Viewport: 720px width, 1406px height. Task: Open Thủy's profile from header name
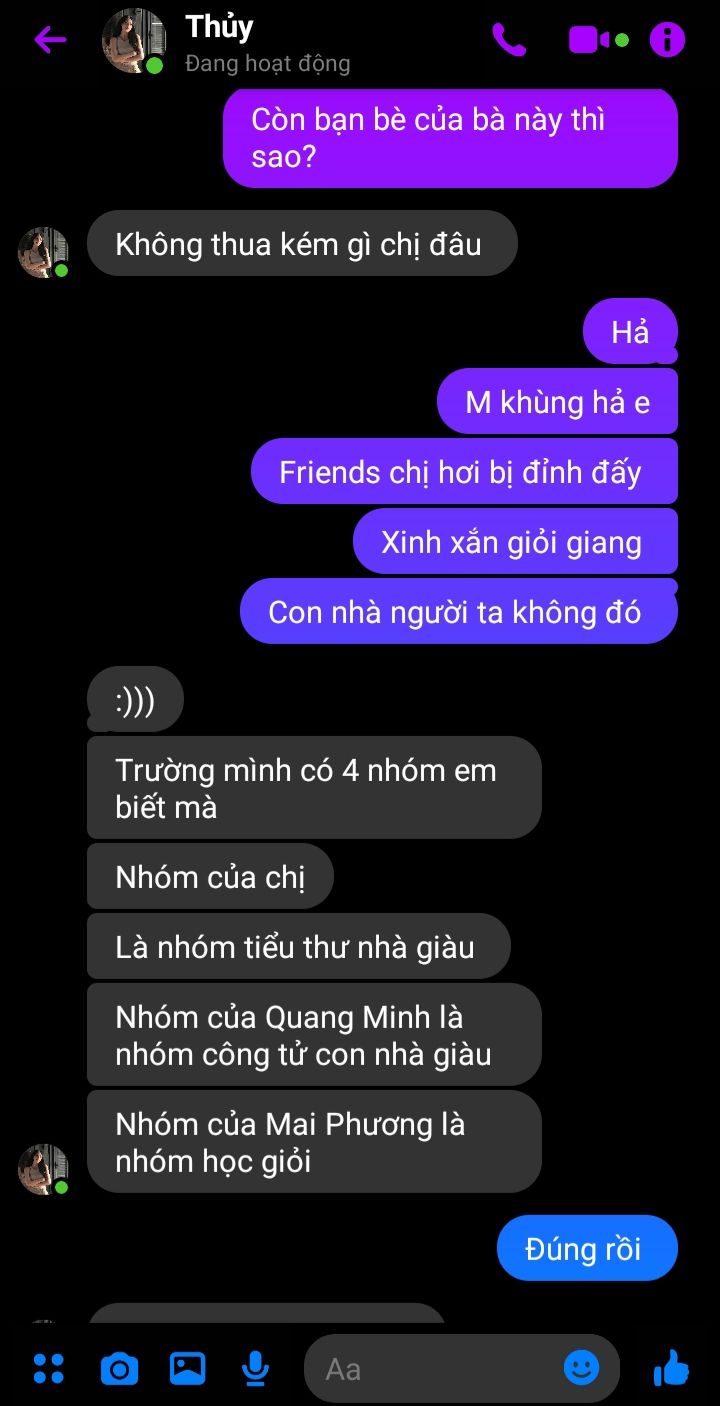click(219, 27)
